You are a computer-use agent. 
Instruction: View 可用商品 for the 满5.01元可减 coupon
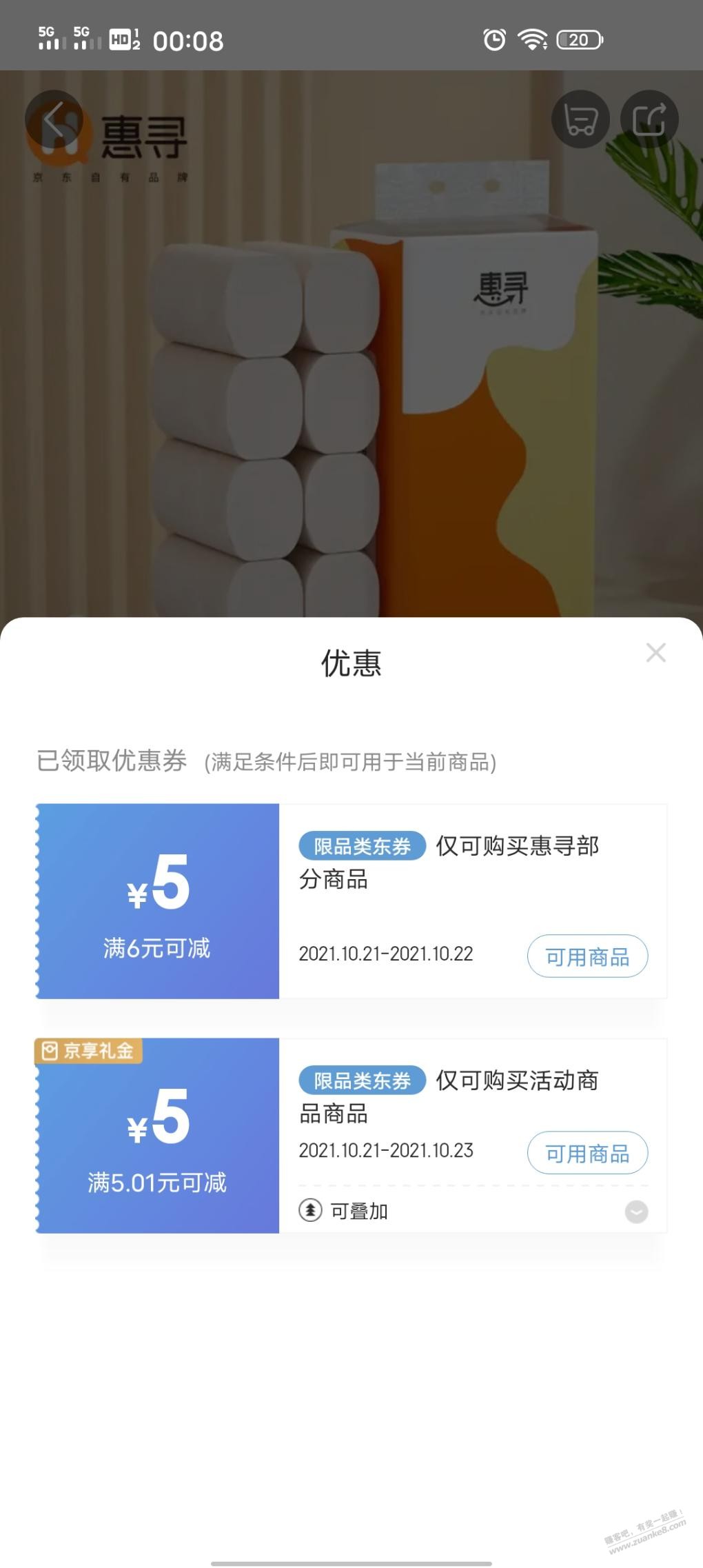(587, 1153)
